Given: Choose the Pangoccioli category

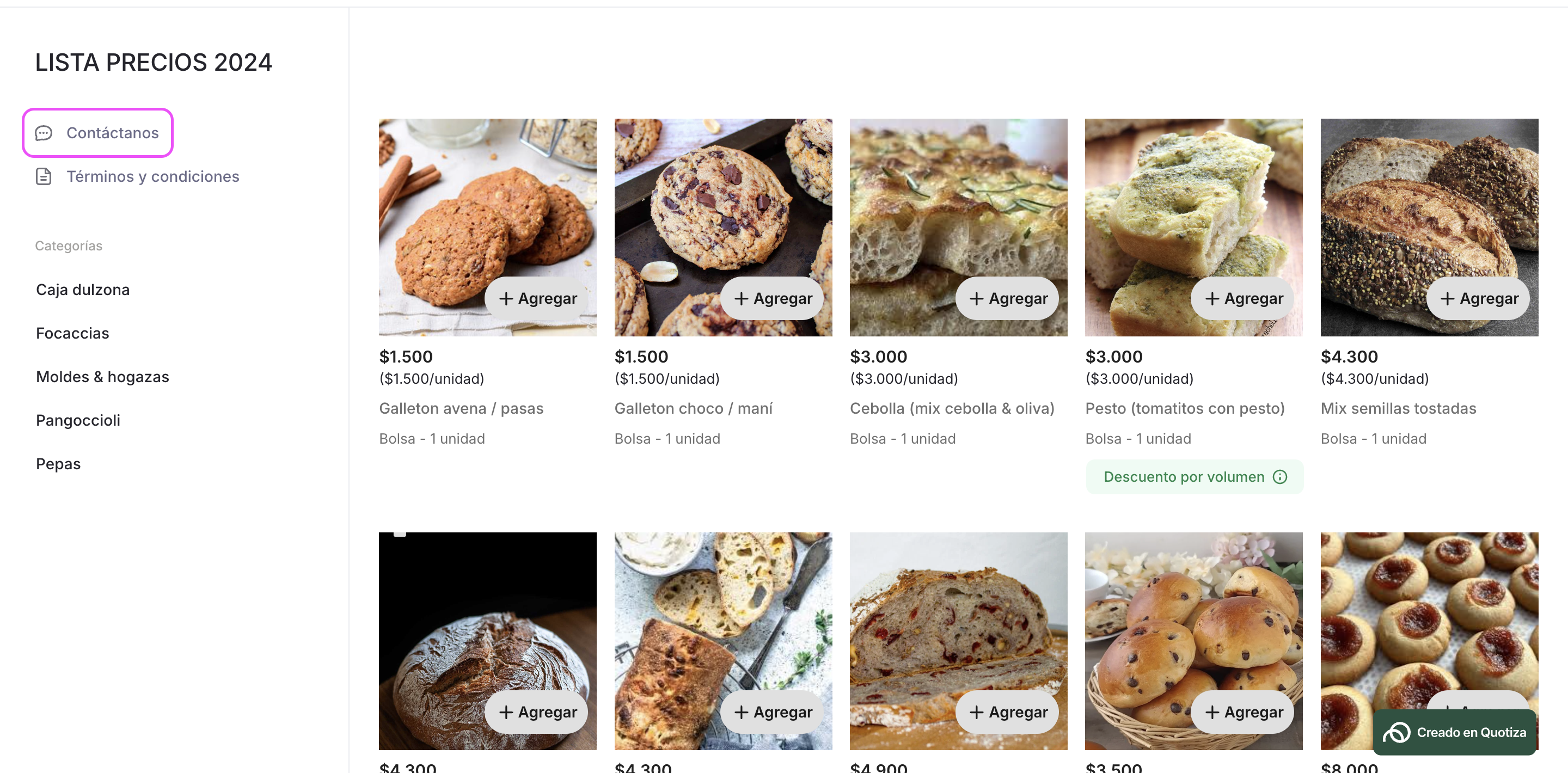Looking at the screenshot, I should coord(78,420).
